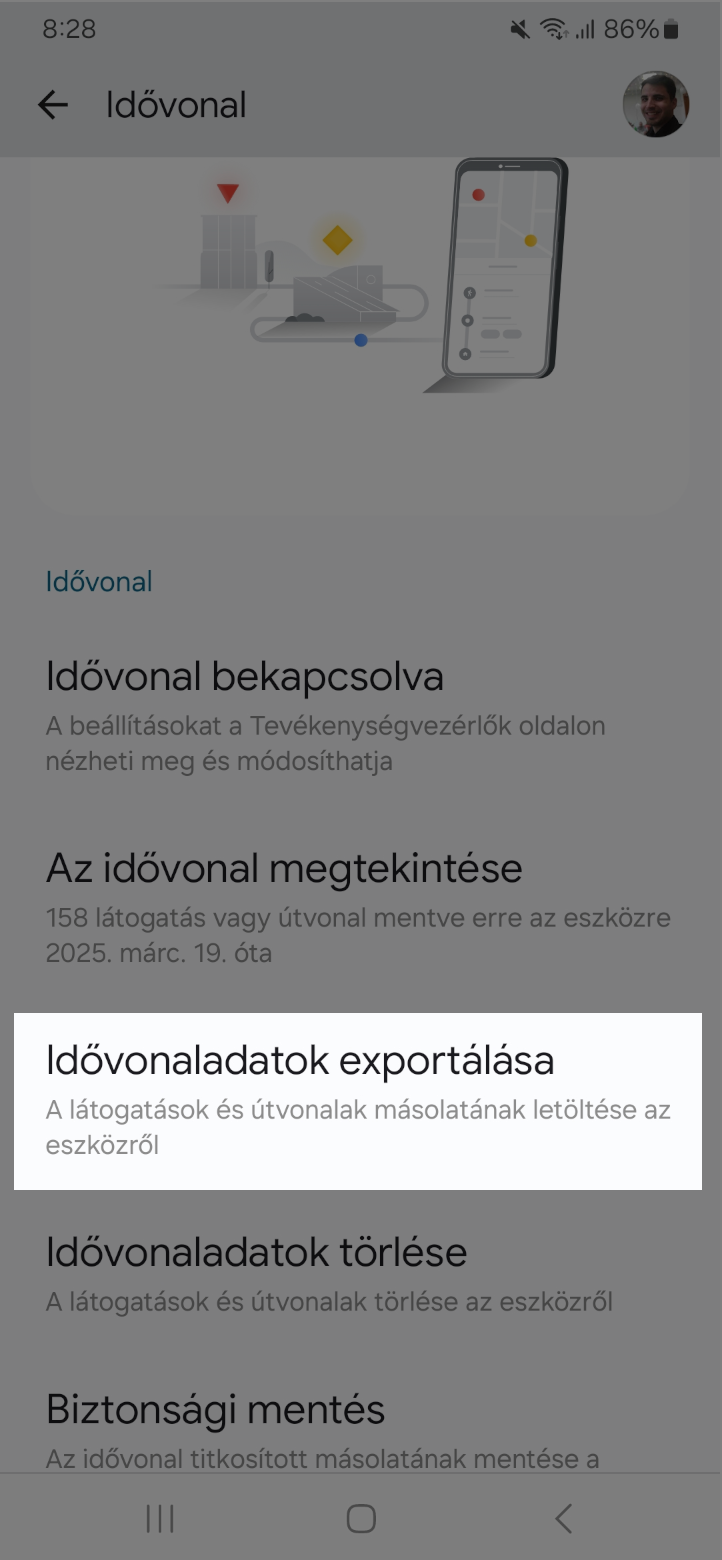The height and width of the screenshot is (1560, 722).
Task: Open the recent apps button
Action: tap(160, 1519)
